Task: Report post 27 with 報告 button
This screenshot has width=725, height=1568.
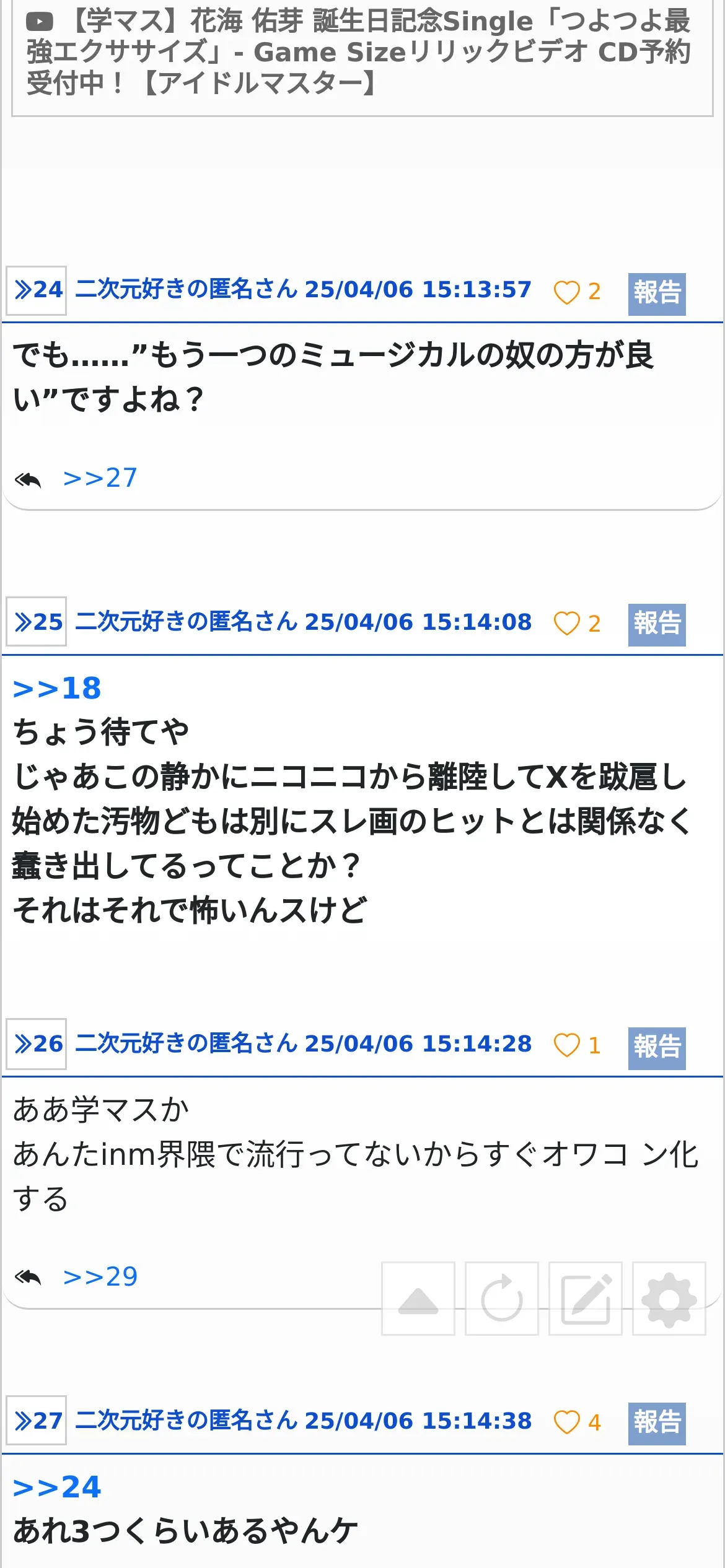Action: [657, 1424]
